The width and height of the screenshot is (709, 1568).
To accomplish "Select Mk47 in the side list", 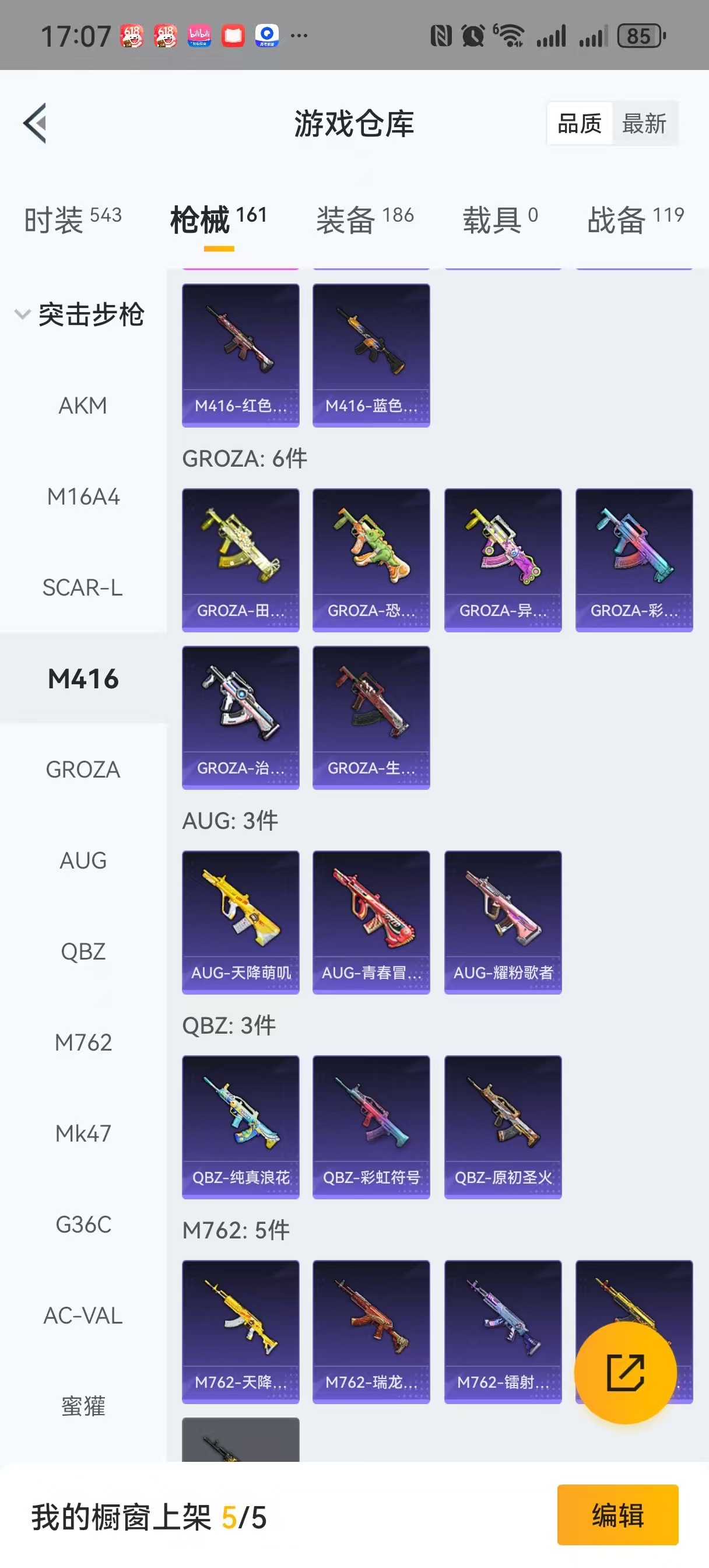I will coord(83,1133).
